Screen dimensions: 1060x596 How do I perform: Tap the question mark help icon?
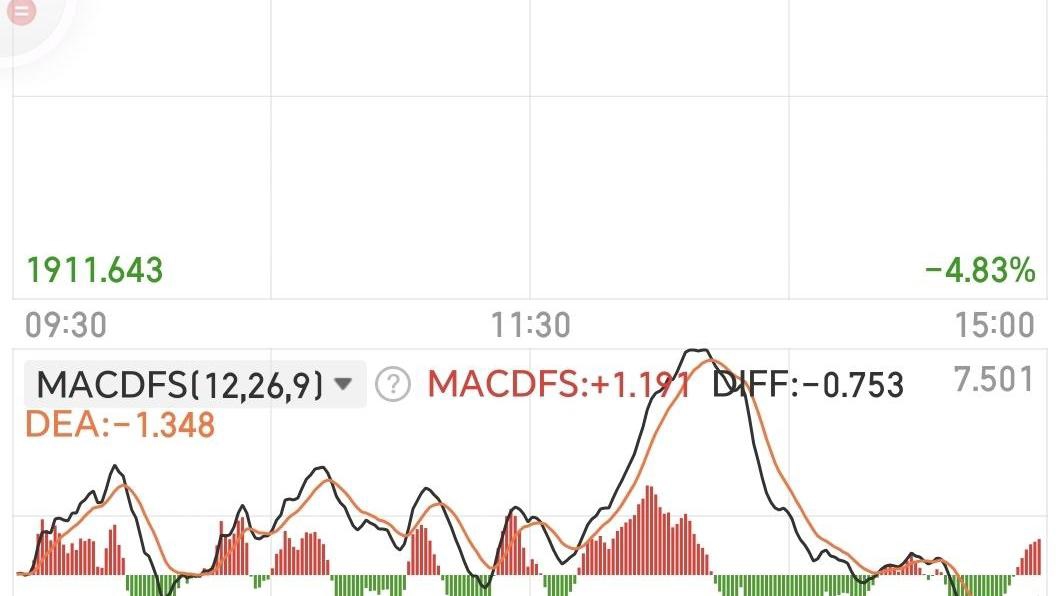(x=397, y=384)
